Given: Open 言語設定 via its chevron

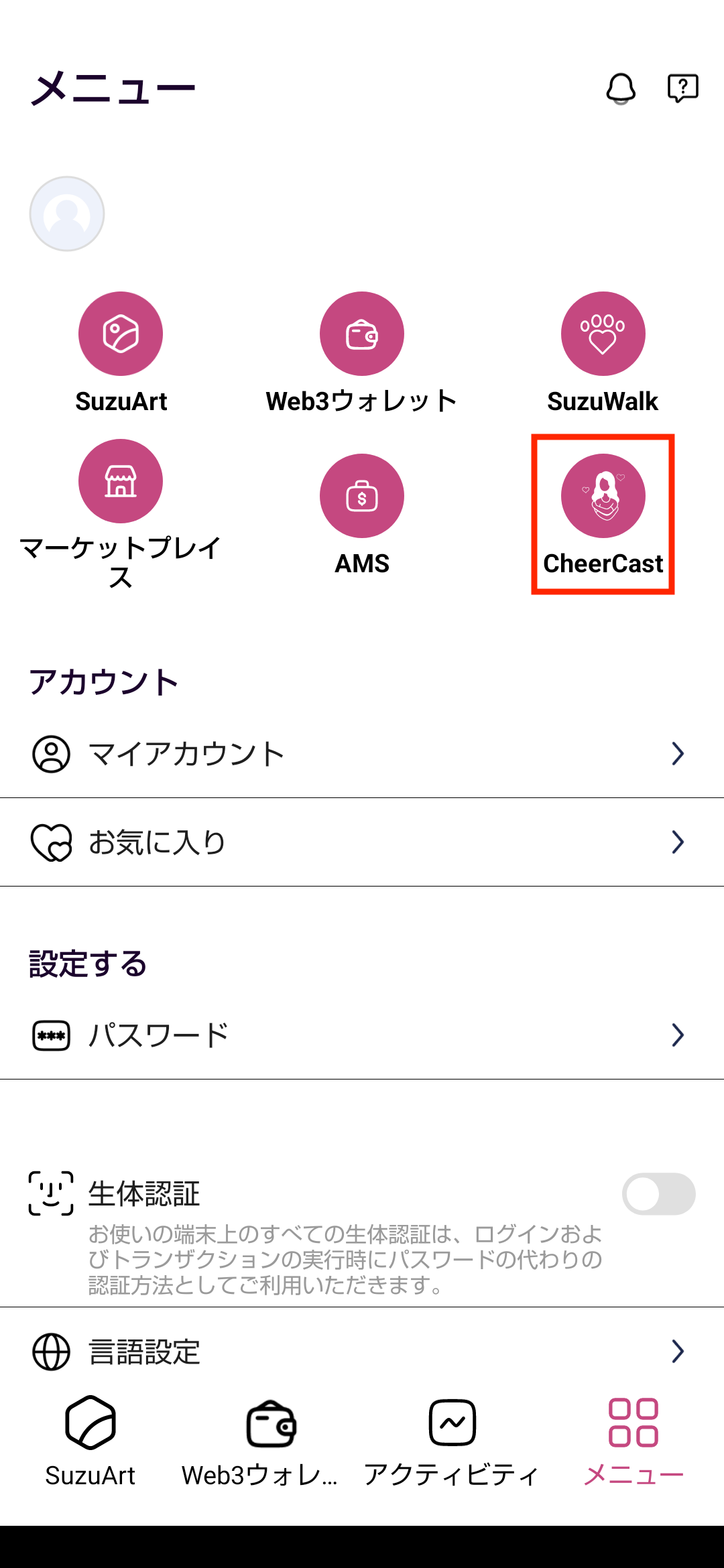Looking at the screenshot, I should pos(678,1350).
